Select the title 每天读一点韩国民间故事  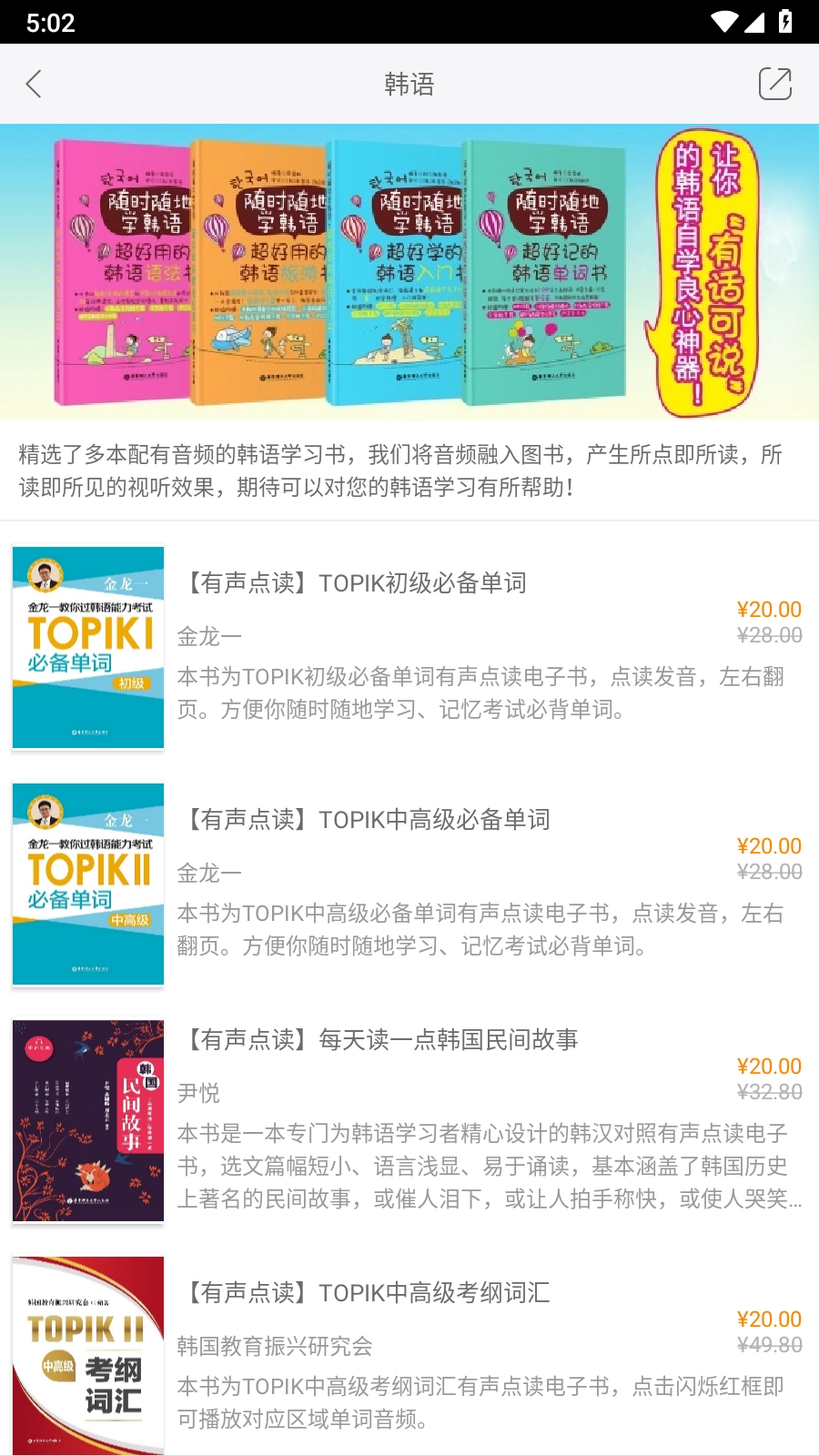382,1038
